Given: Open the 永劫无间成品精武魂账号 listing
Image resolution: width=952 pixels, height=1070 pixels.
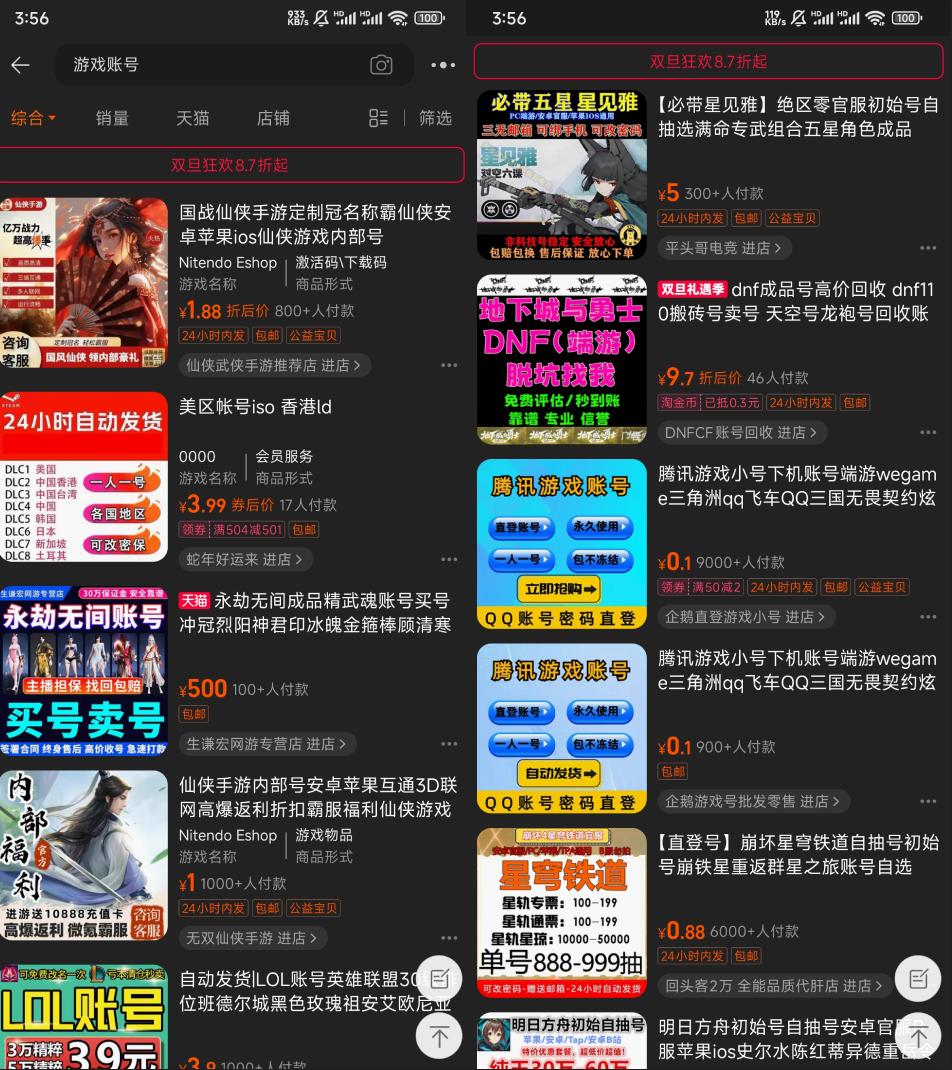Looking at the screenshot, I should click(315, 612).
